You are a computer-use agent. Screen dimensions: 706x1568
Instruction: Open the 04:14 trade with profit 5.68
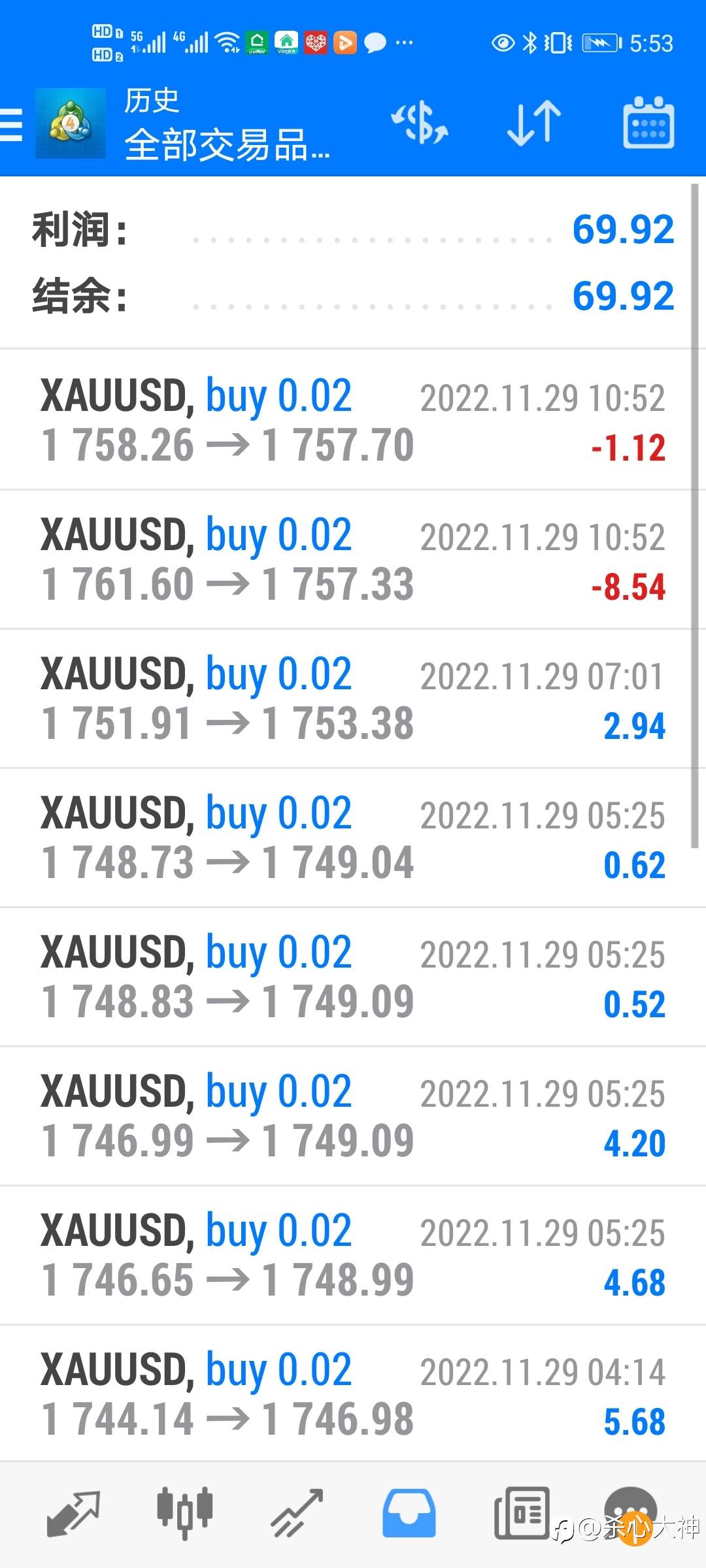(353, 1394)
